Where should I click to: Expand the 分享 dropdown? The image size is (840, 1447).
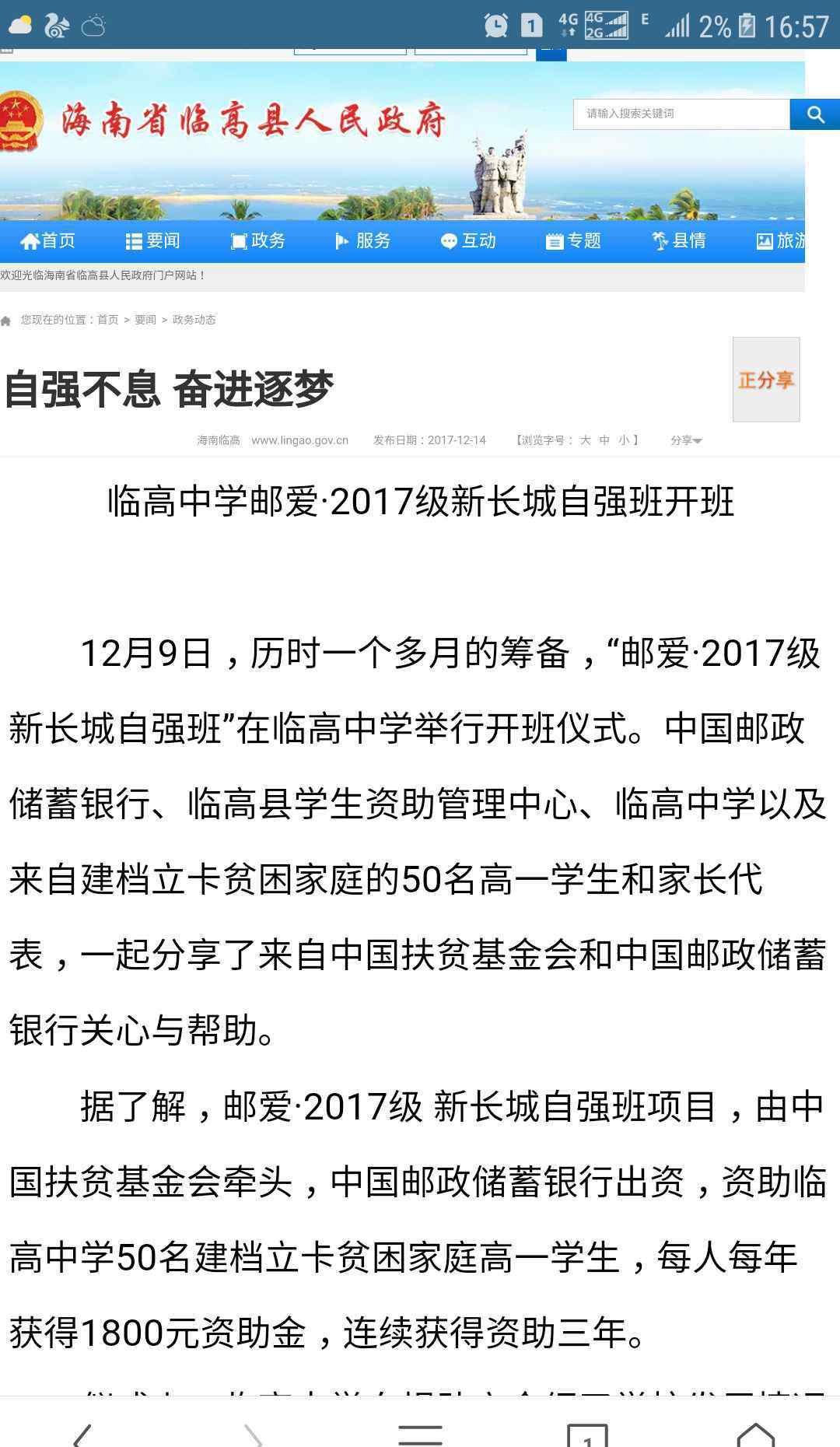pos(686,440)
